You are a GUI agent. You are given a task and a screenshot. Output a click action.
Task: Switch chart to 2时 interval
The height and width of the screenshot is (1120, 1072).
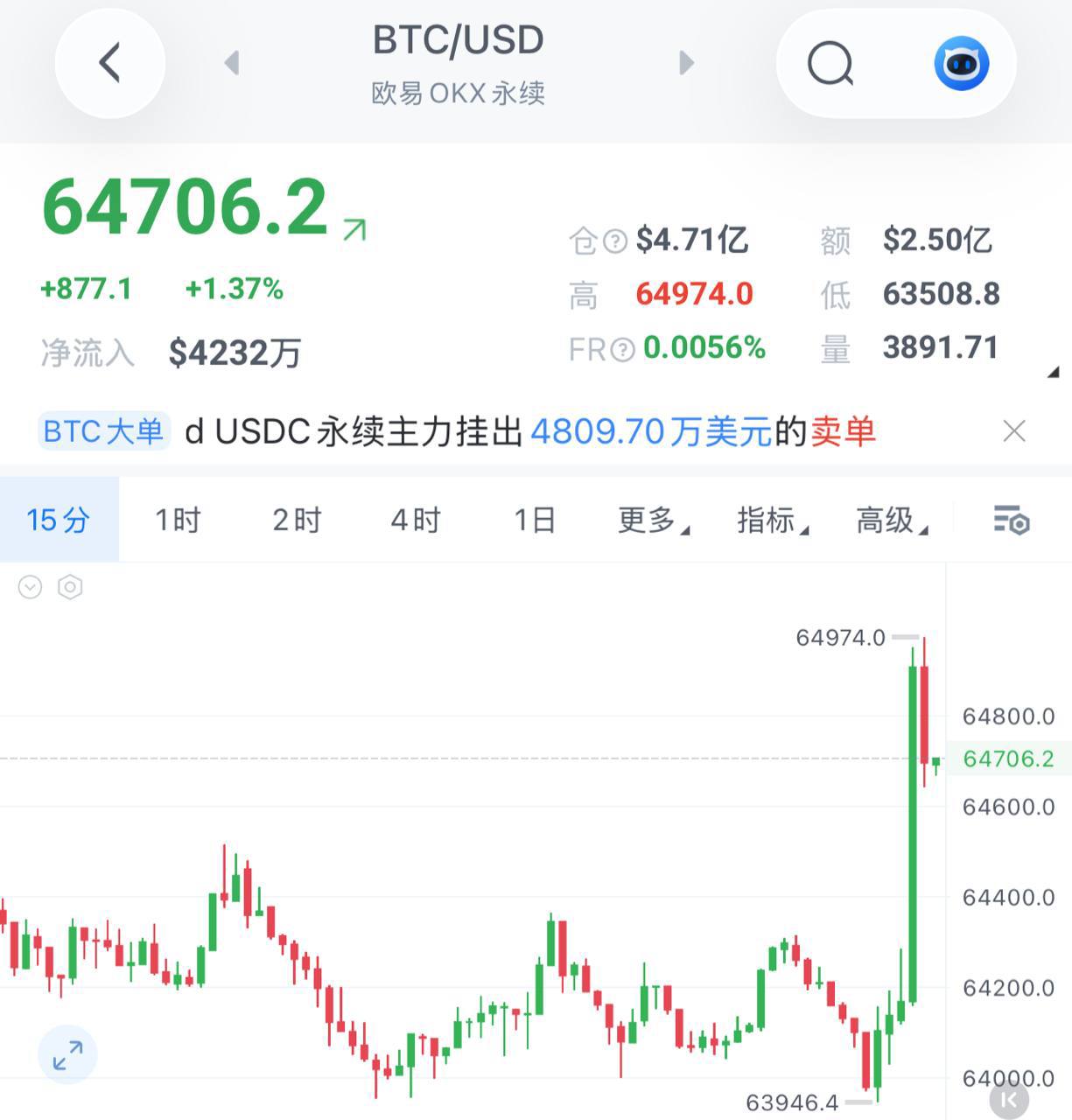coord(297,520)
